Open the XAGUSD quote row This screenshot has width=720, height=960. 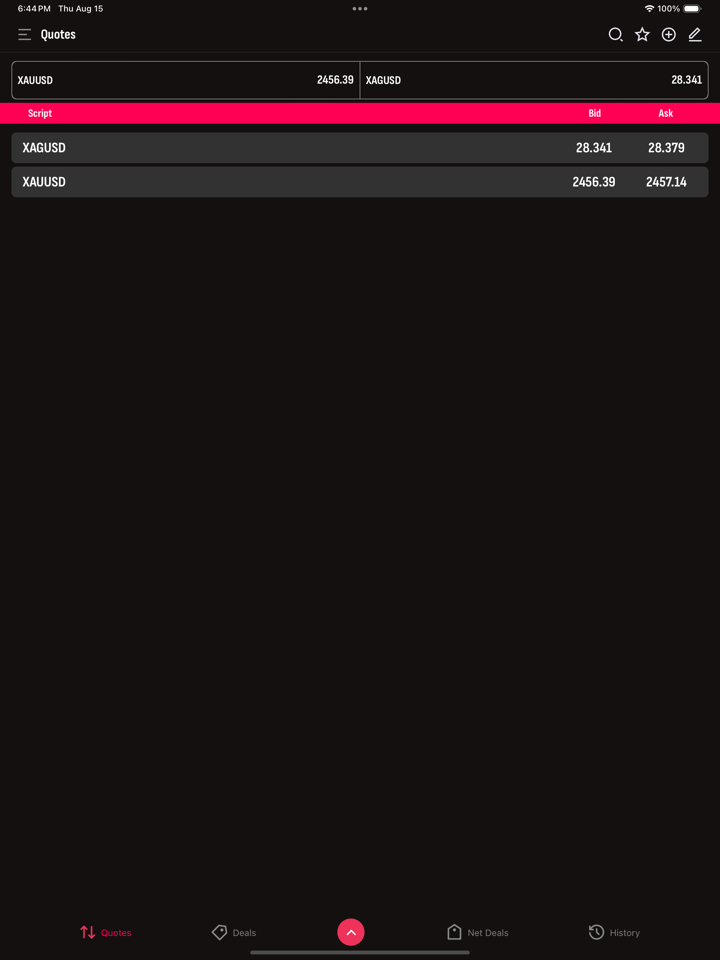(x=360, y=148)
